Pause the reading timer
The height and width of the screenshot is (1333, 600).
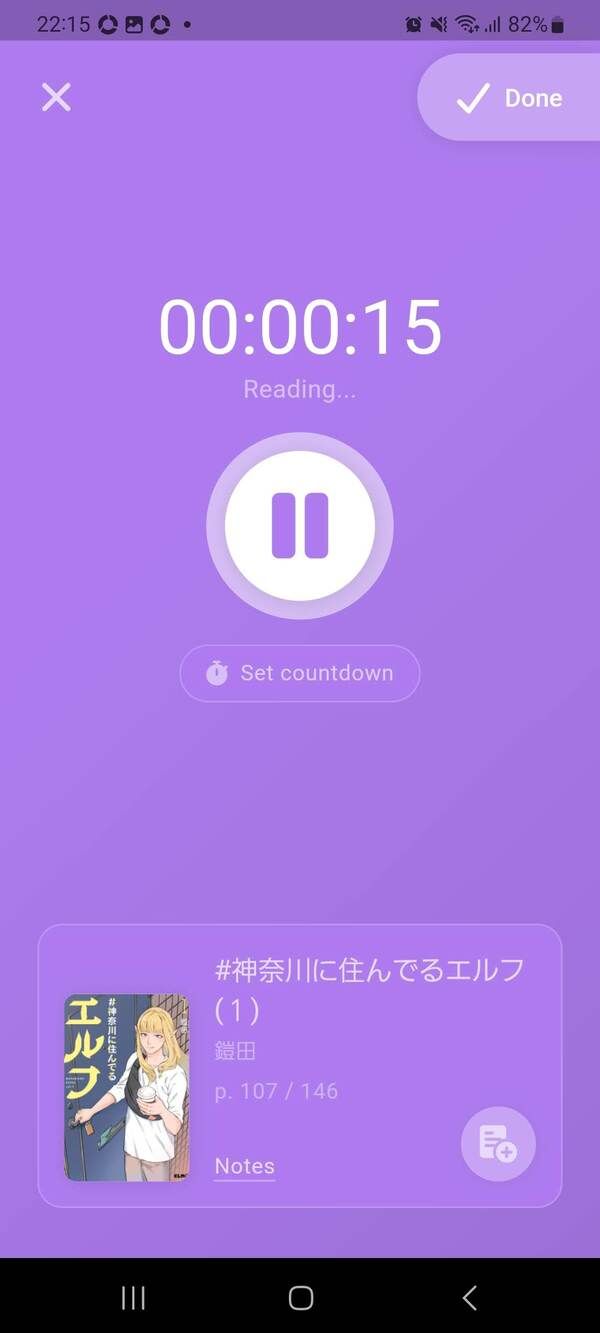pyautogui.click(x=300, y=526)
